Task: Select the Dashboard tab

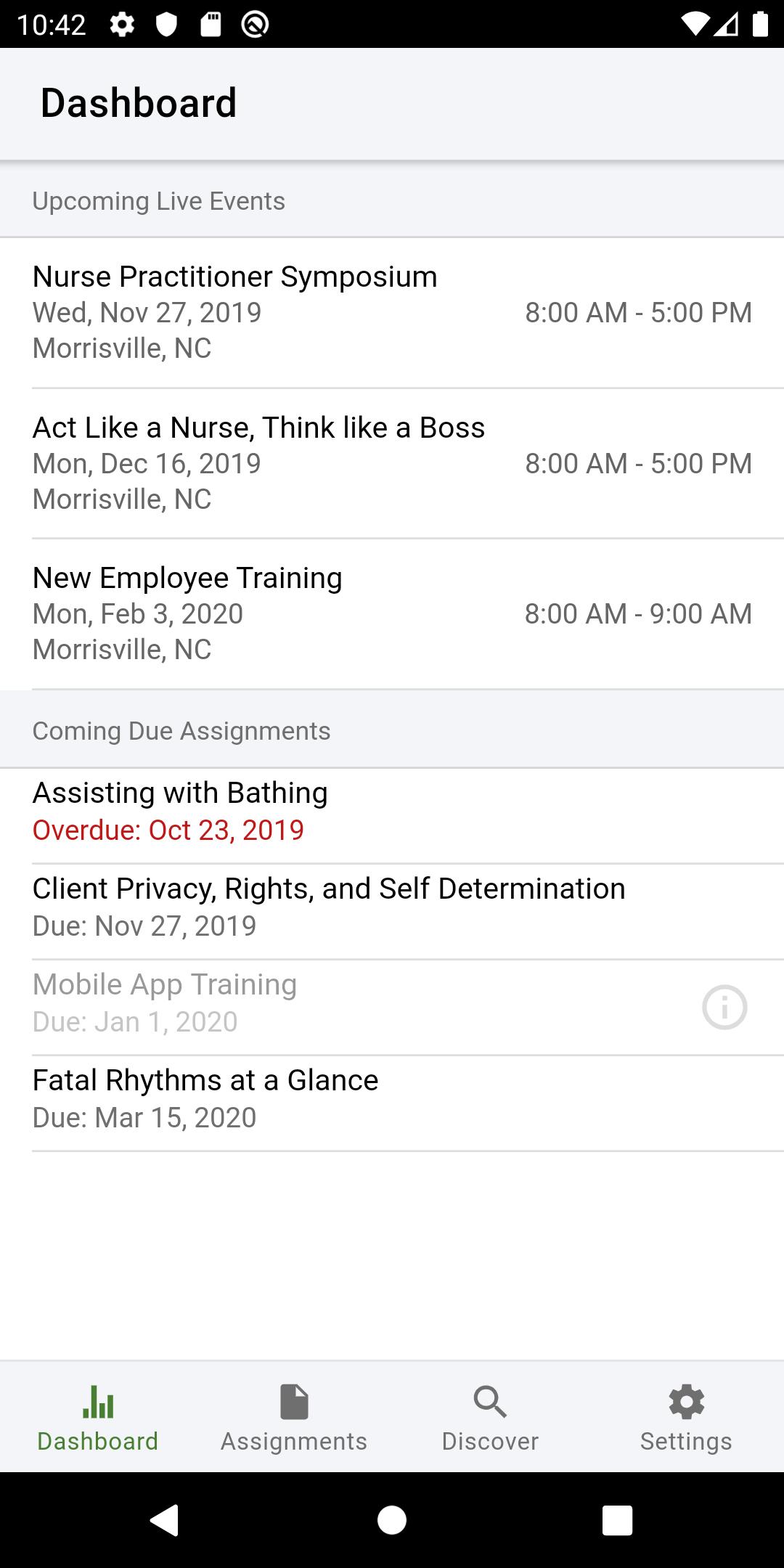Action: point(98,1417)
